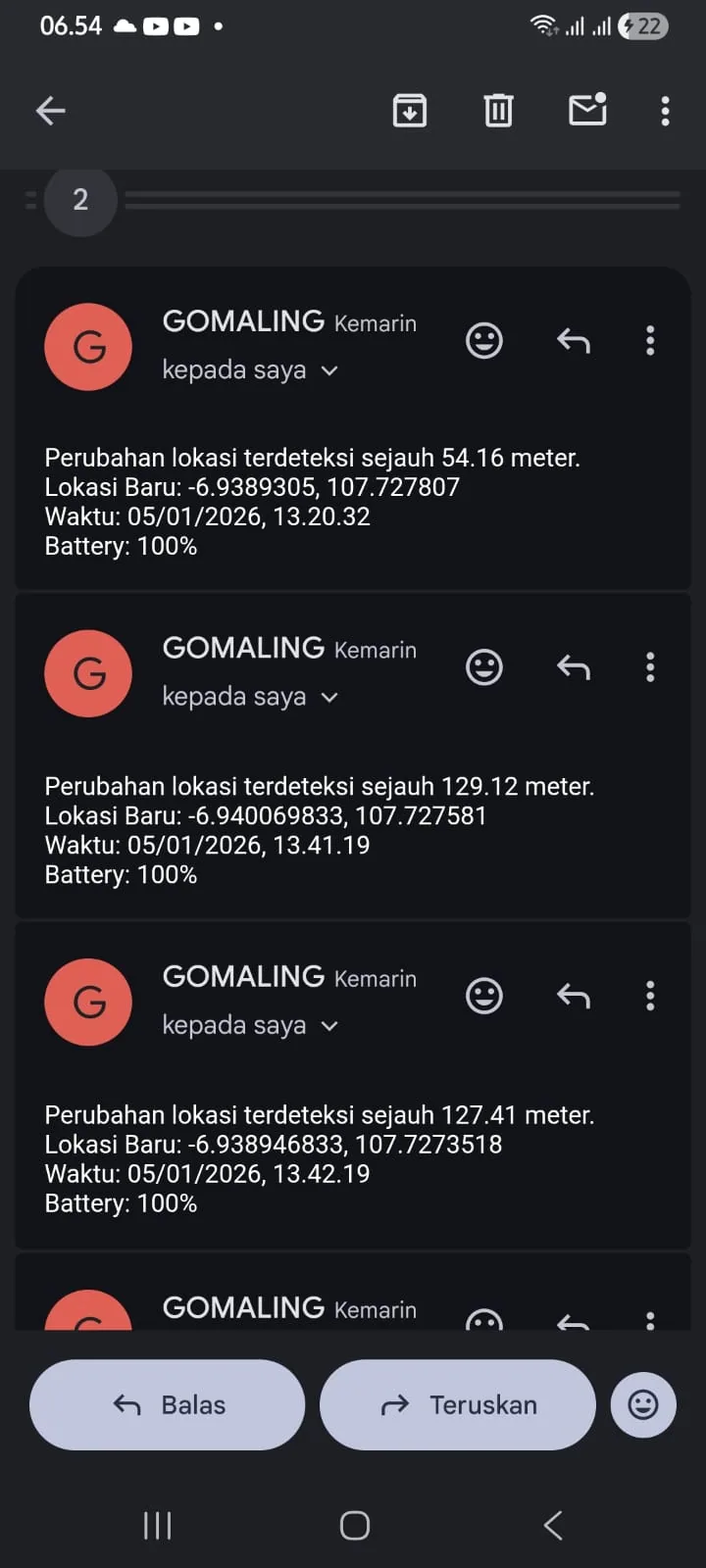React with emoji to the 129.12 meter message
The image size is (706, 1568).
coord(483,667)
